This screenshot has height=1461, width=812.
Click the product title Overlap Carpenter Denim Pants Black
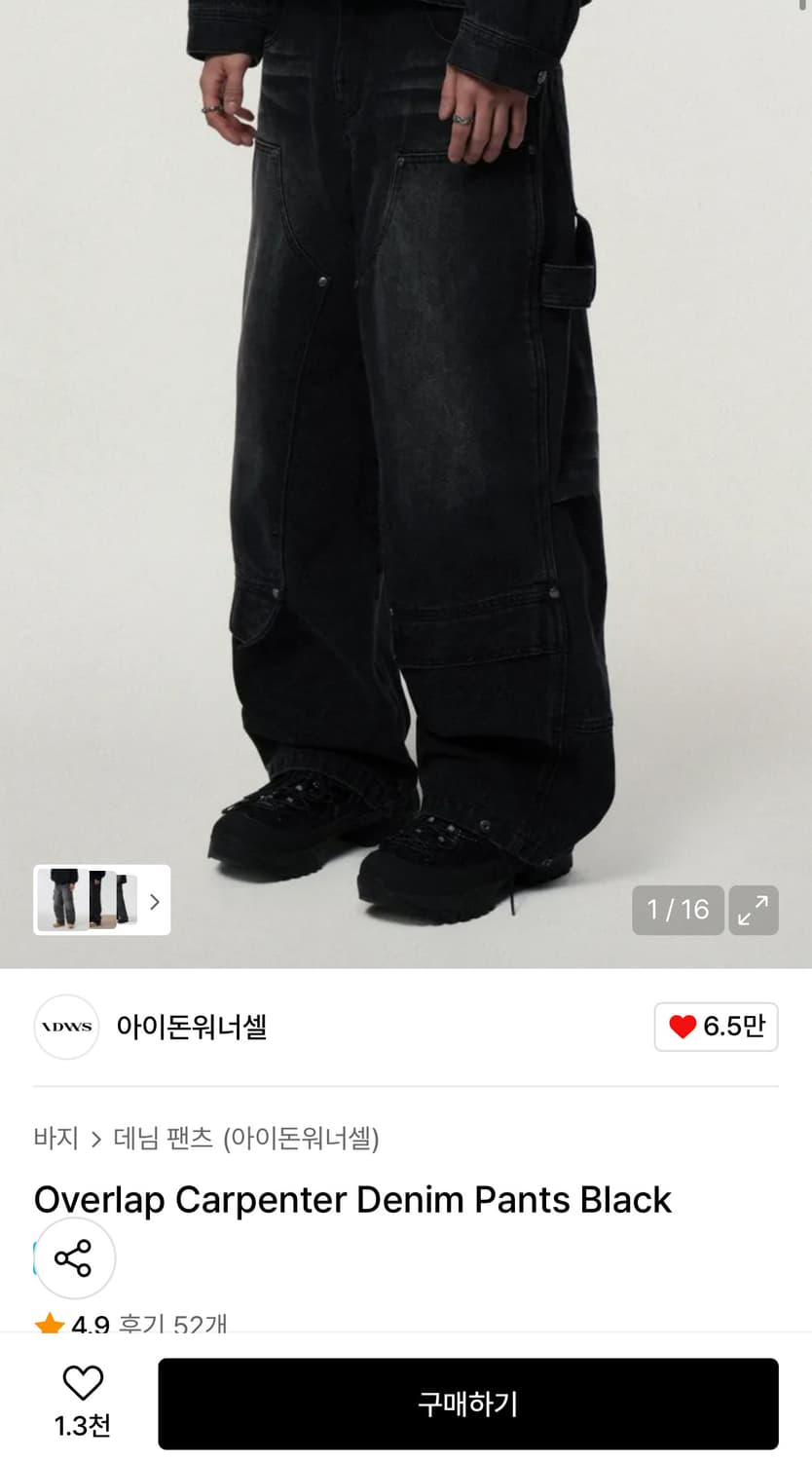click(x=352, y=1200)
